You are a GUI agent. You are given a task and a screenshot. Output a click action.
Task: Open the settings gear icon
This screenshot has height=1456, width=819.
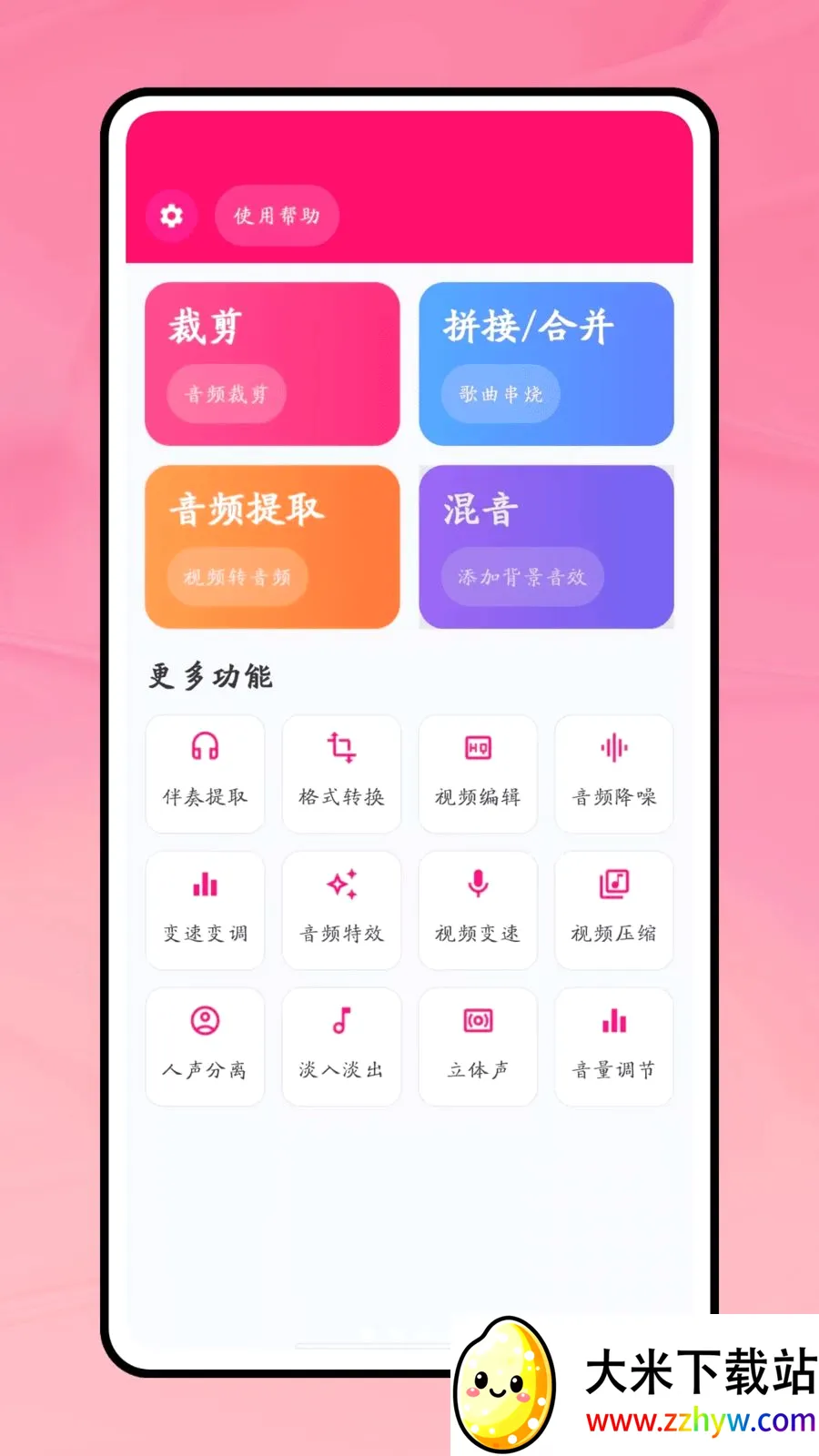click(x=171, y=216)
